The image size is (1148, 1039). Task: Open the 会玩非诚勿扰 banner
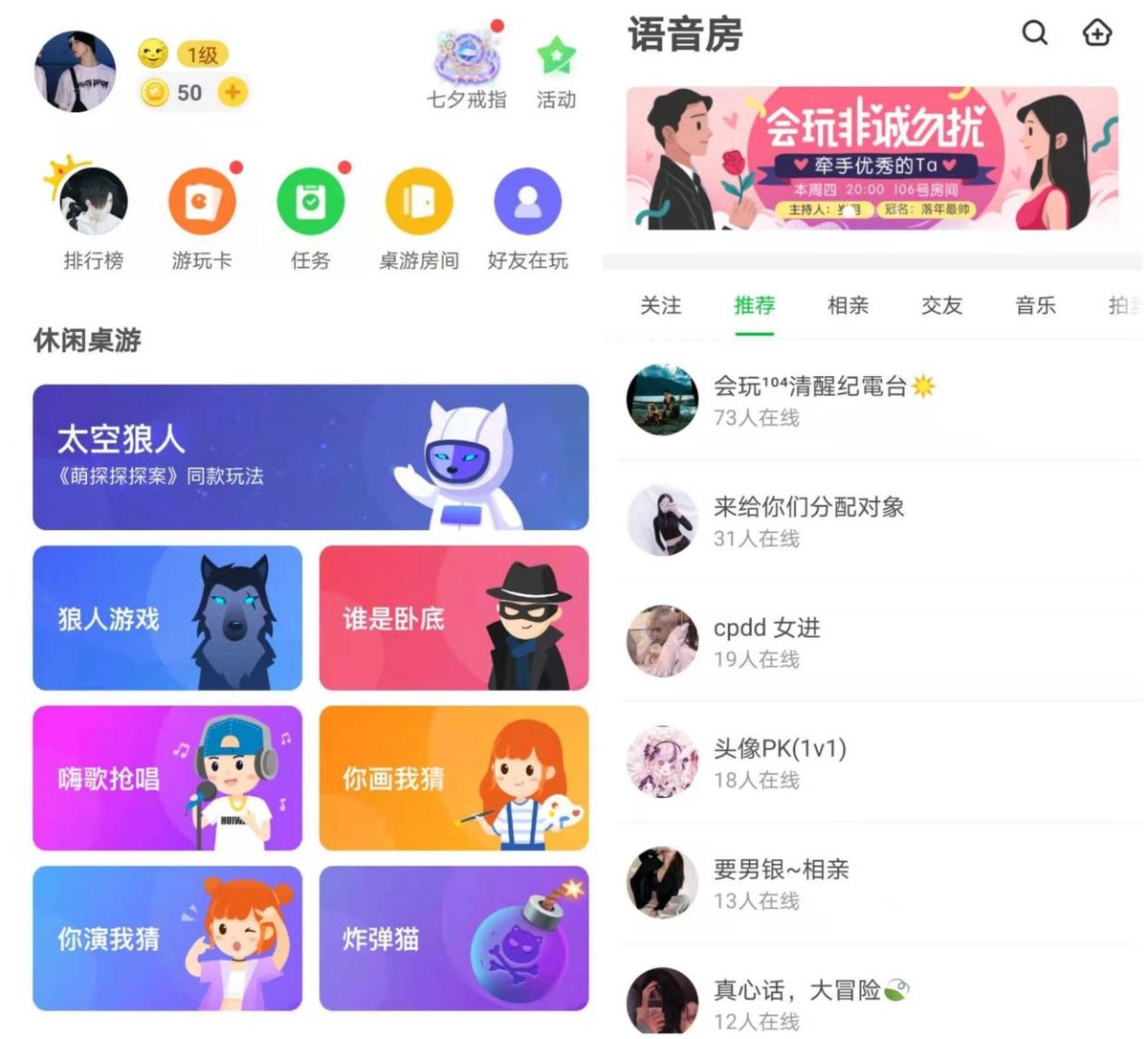click(x=872, y=158)
